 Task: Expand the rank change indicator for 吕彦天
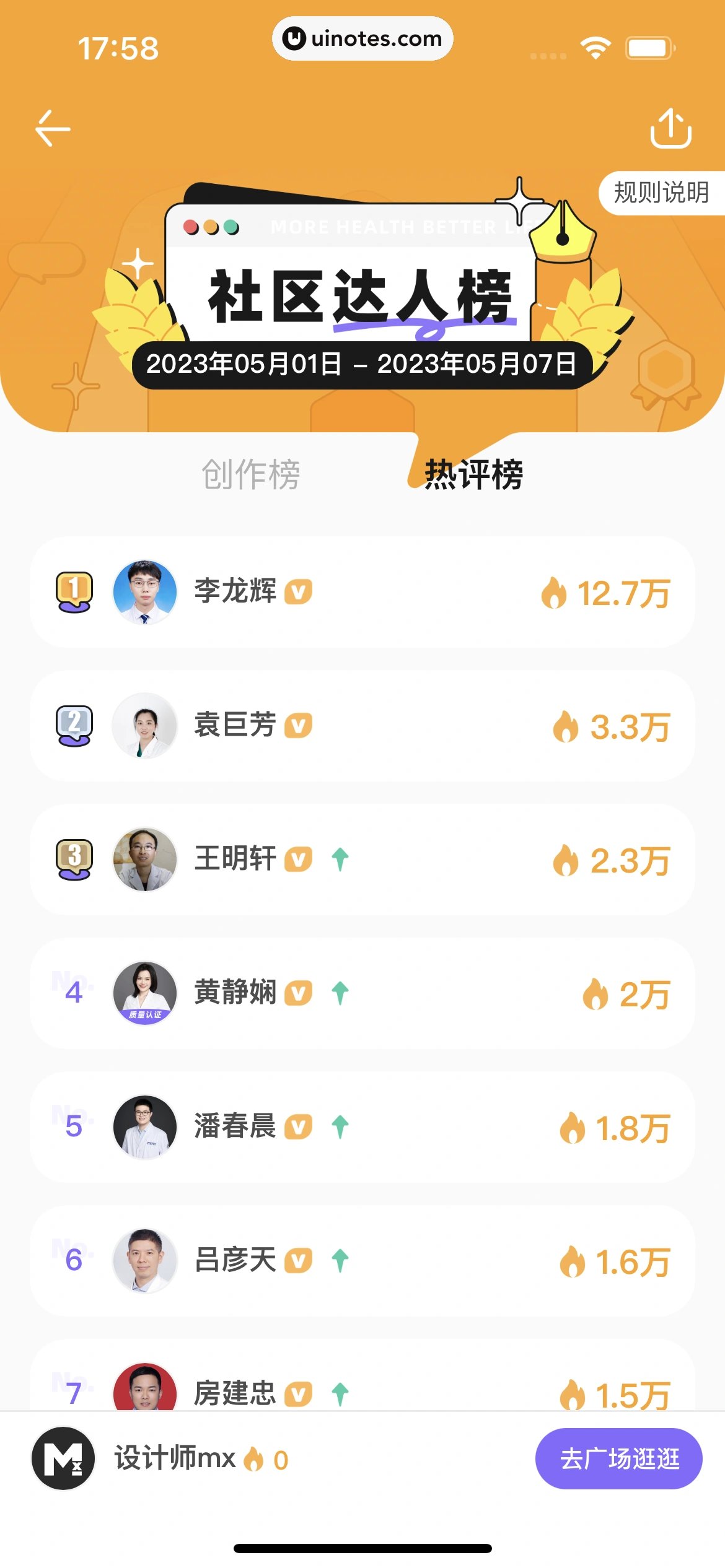pos(340,1261)
